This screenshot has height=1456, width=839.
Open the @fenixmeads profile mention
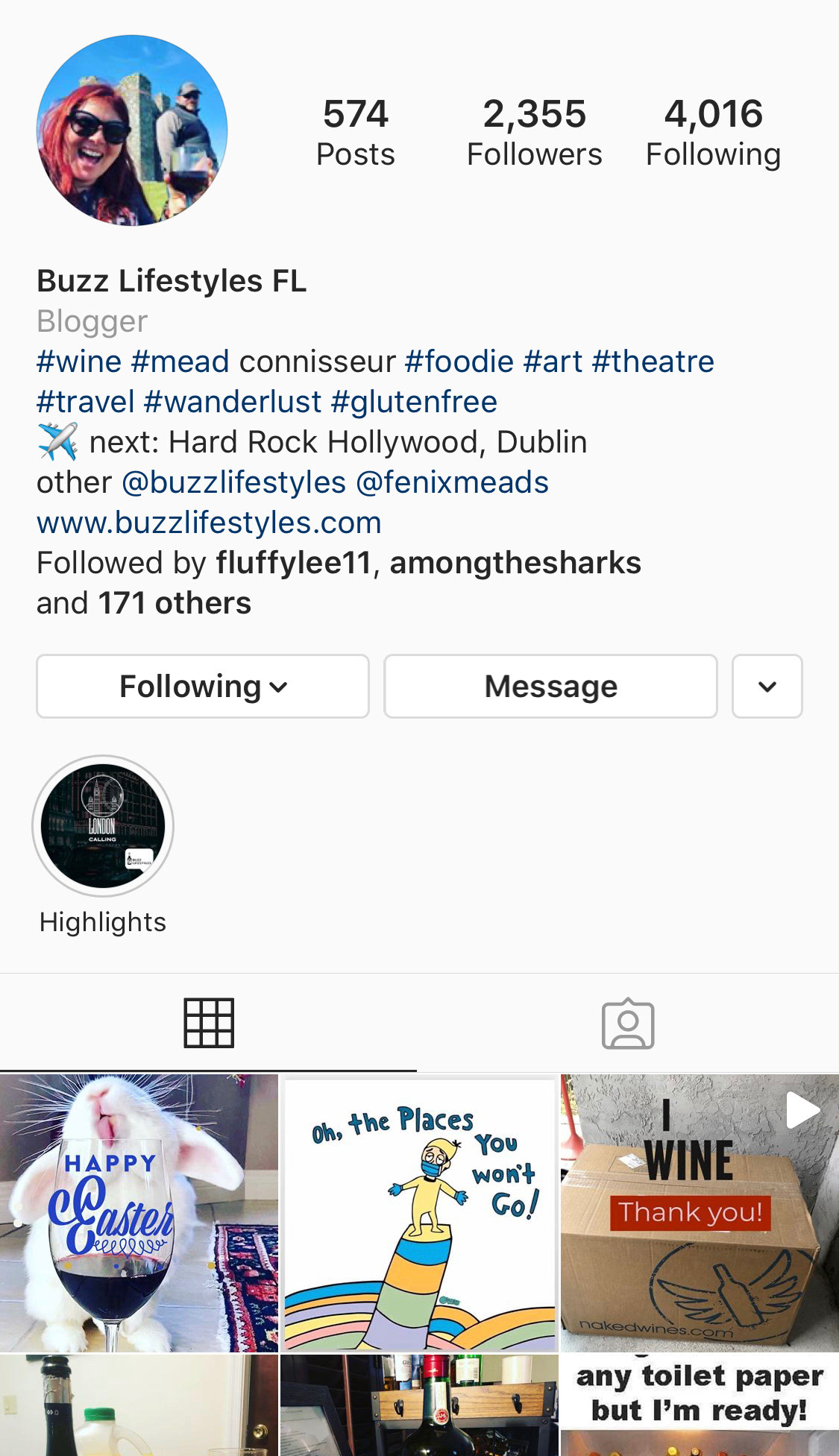point(452,482)
